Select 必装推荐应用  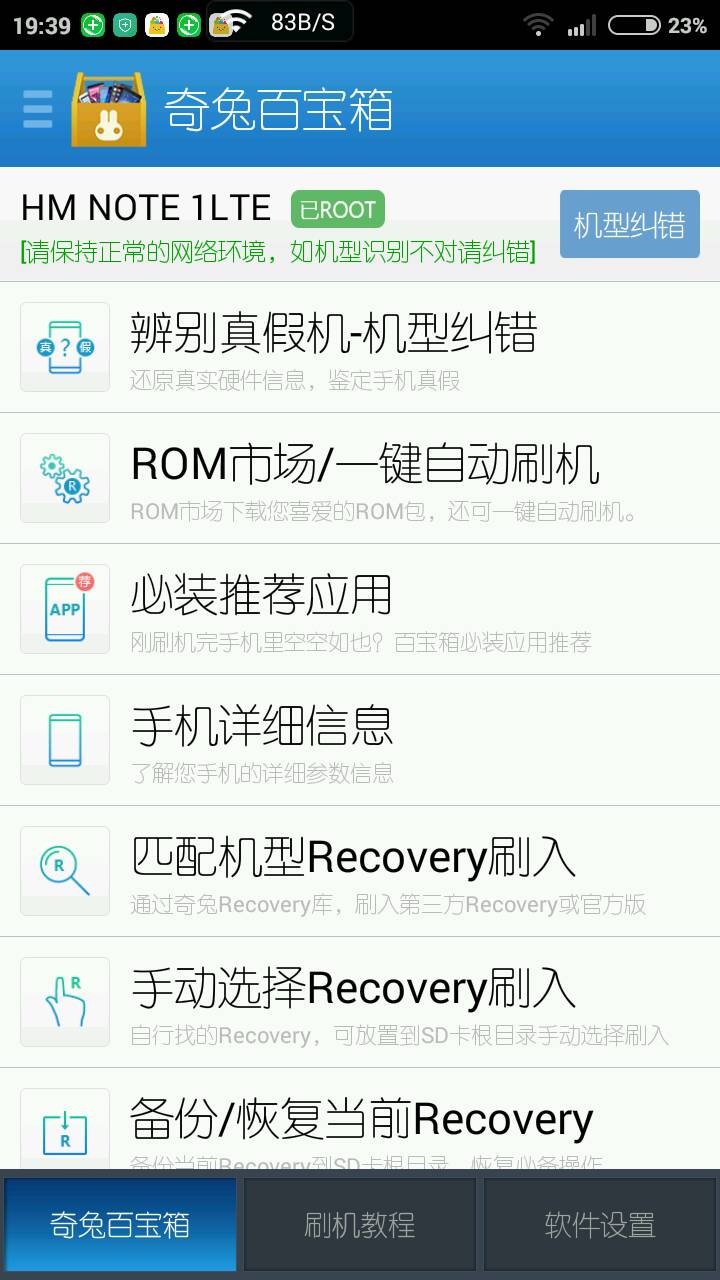[360, 609]
